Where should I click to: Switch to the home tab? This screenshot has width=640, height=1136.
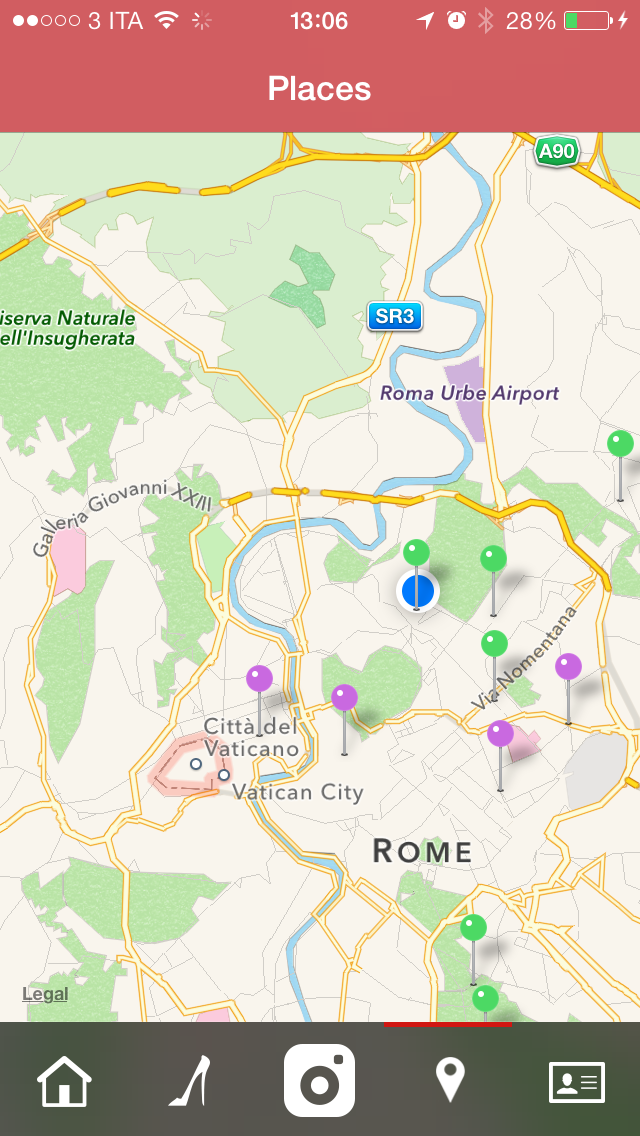[64, 1081]
